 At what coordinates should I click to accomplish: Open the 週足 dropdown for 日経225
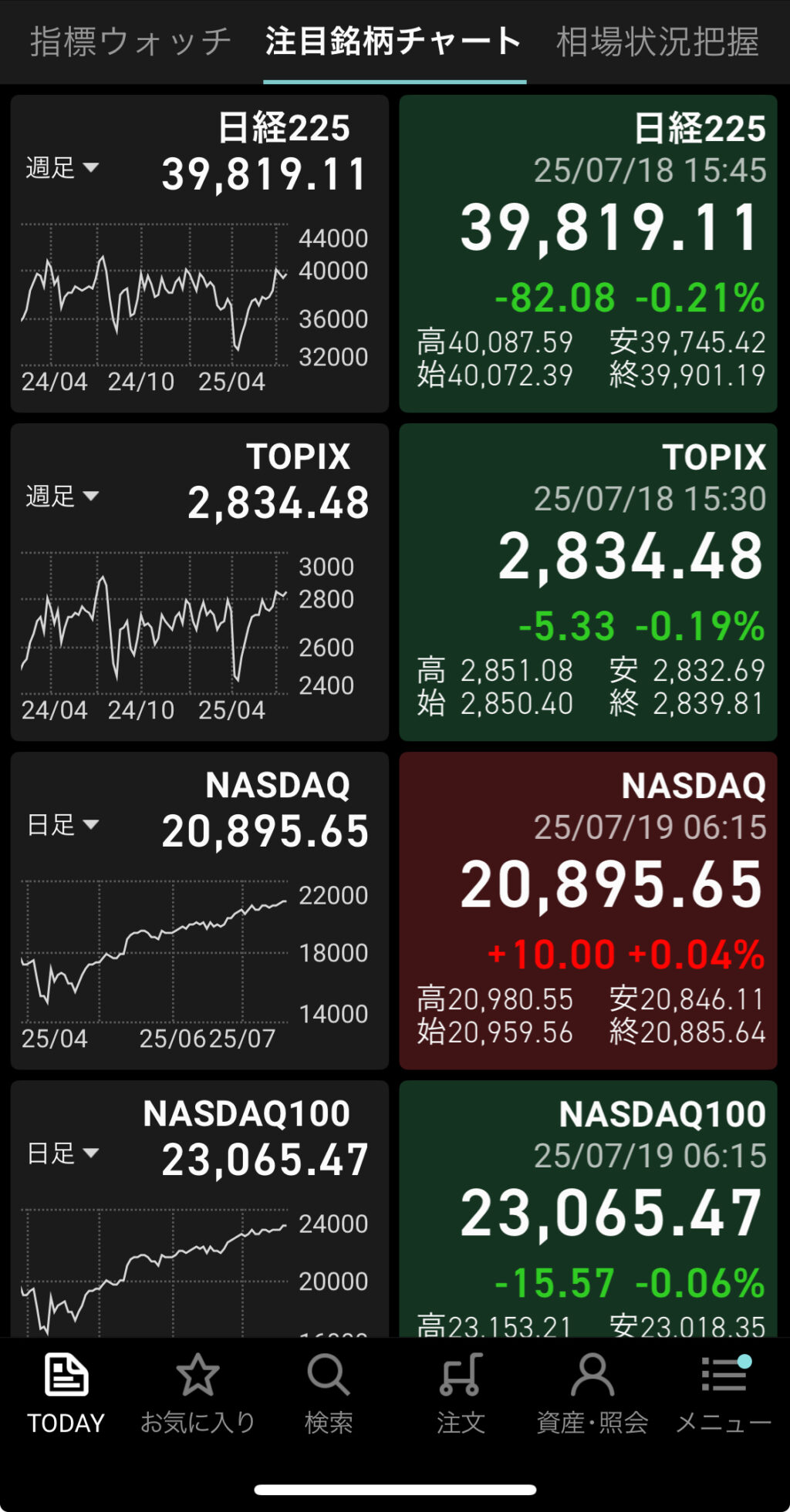pos(62,167)
